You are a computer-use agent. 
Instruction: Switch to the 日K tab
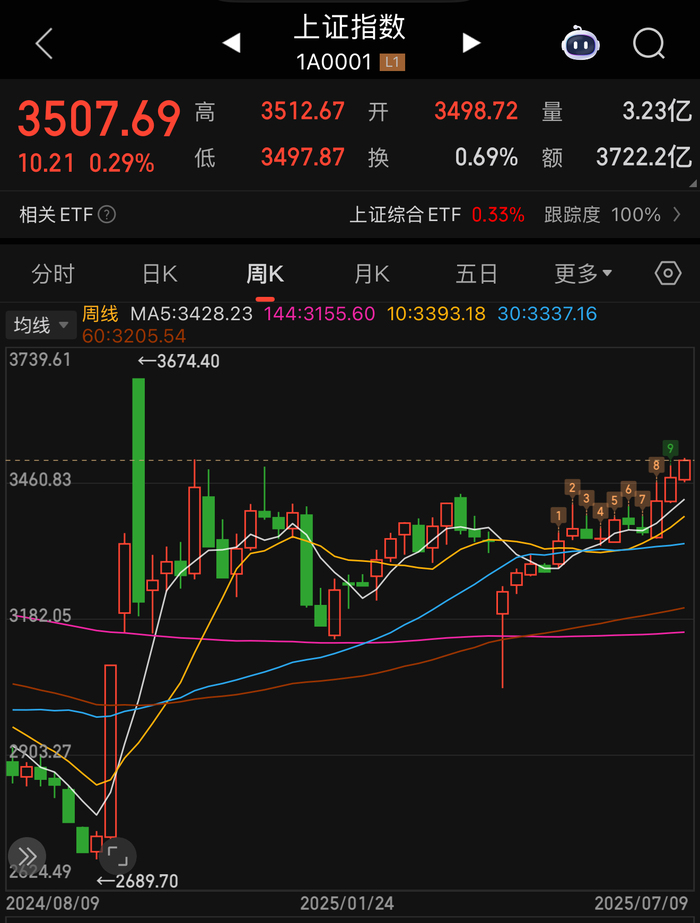159,274
